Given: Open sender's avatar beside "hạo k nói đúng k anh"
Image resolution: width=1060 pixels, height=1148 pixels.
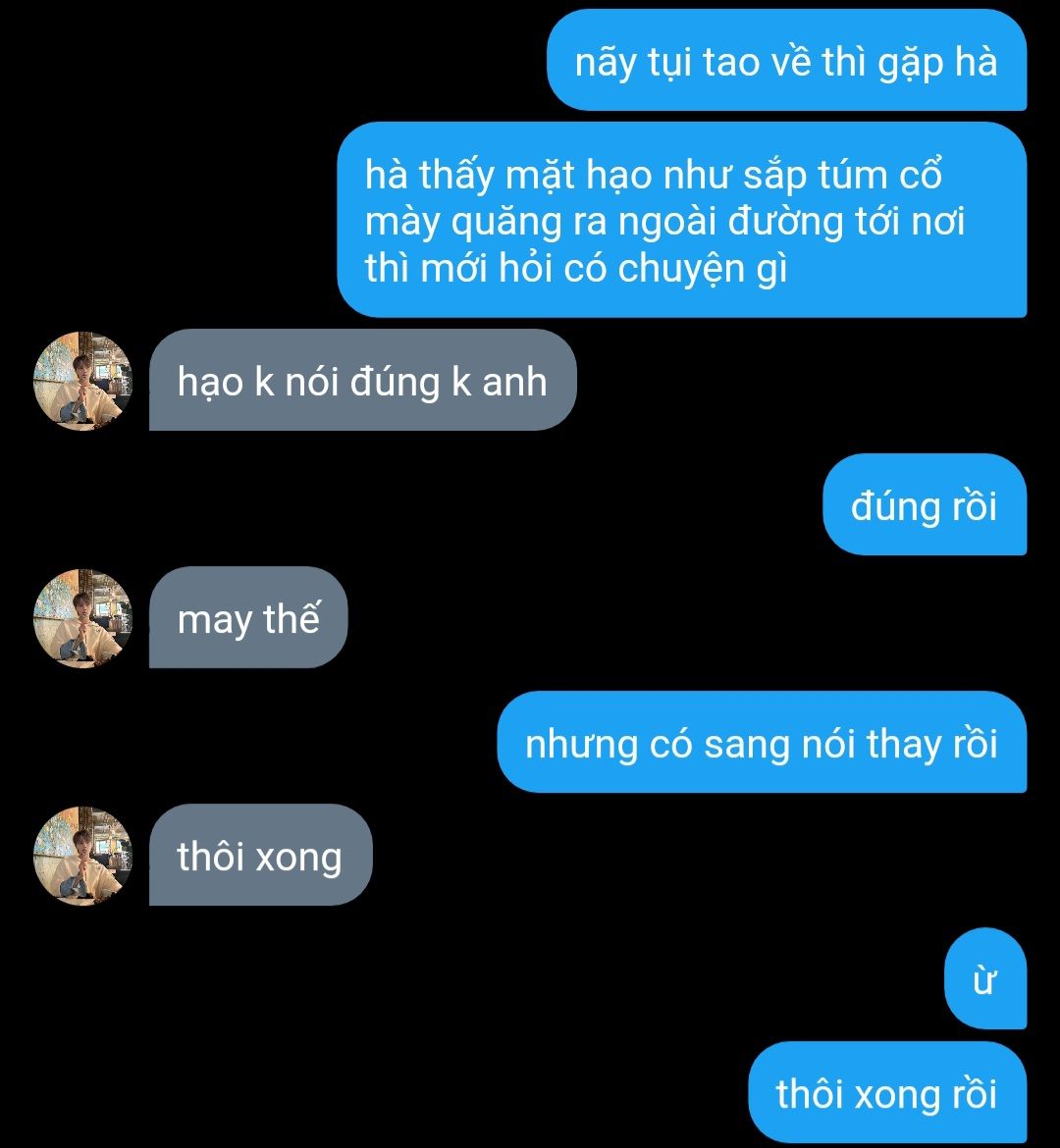Looking at the screenshot, I should coord(83,381).
